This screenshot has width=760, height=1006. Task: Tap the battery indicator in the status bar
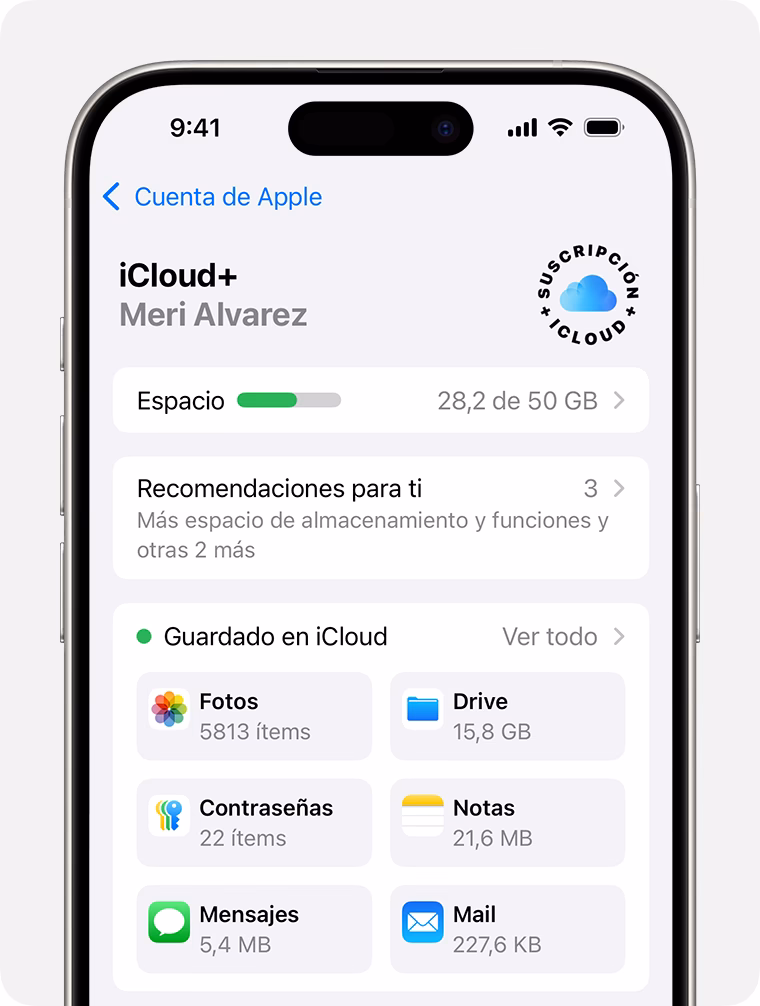point(601,127)
